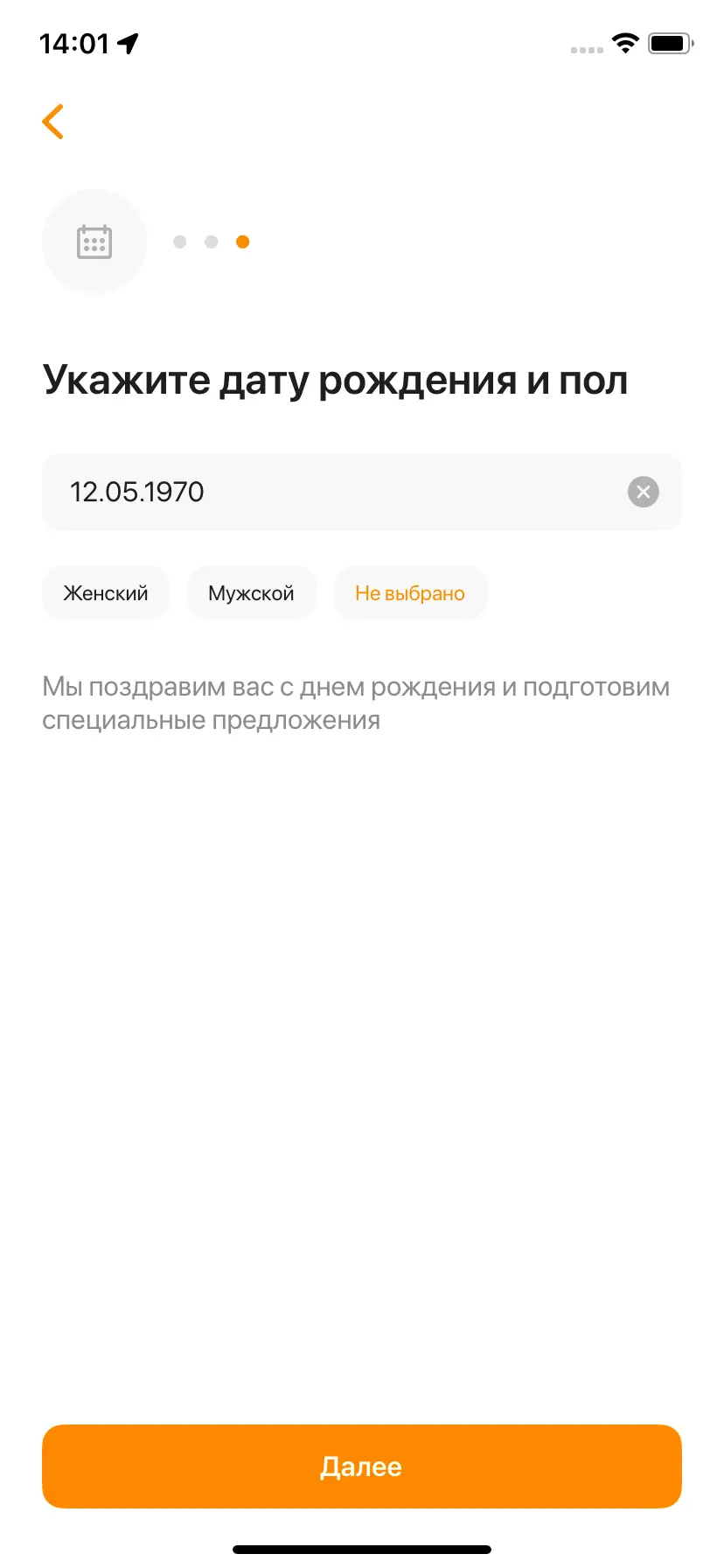Select the Не выбрано option
The width and height of the screenshot is (724, 1568).
pyautogui.click(x=410, y=593)
